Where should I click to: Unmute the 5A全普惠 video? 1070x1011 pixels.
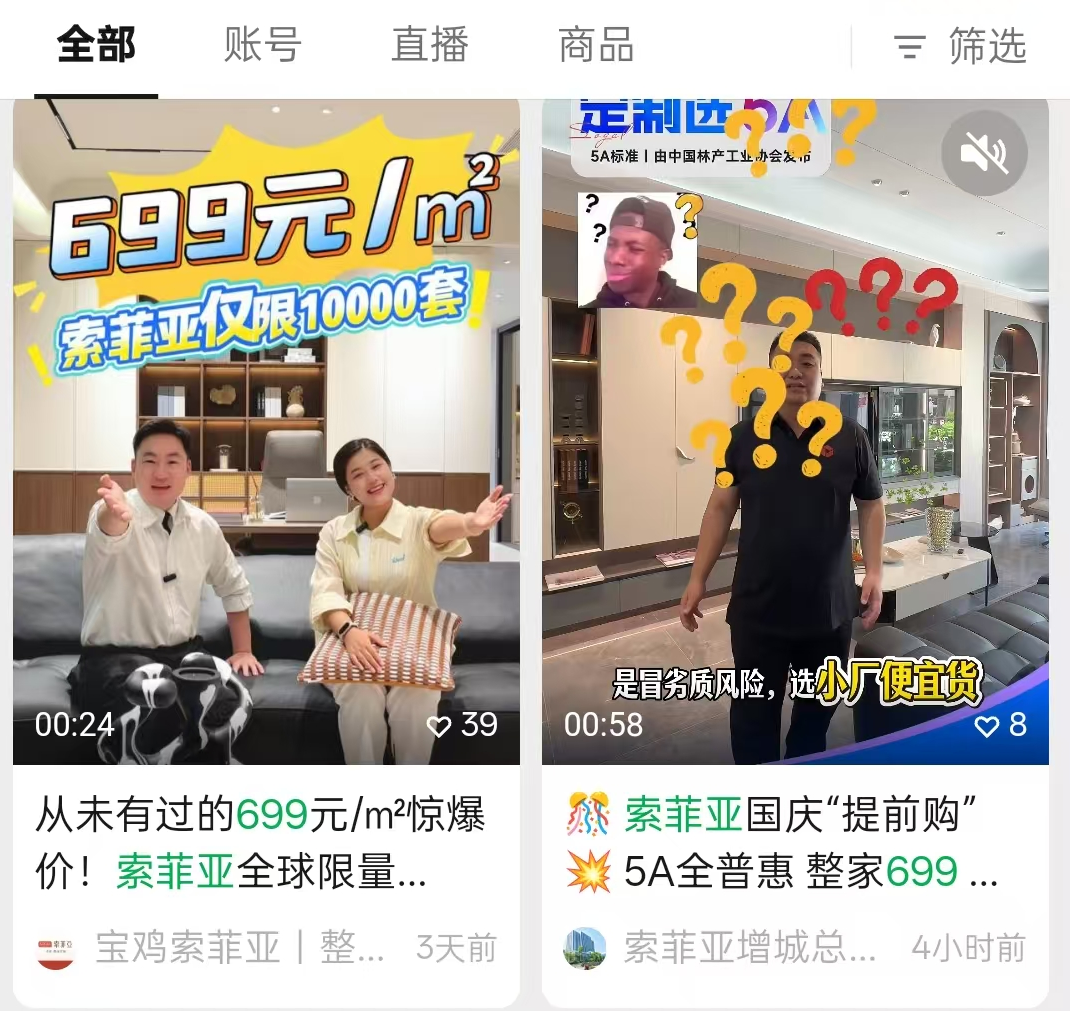(985, 153)
